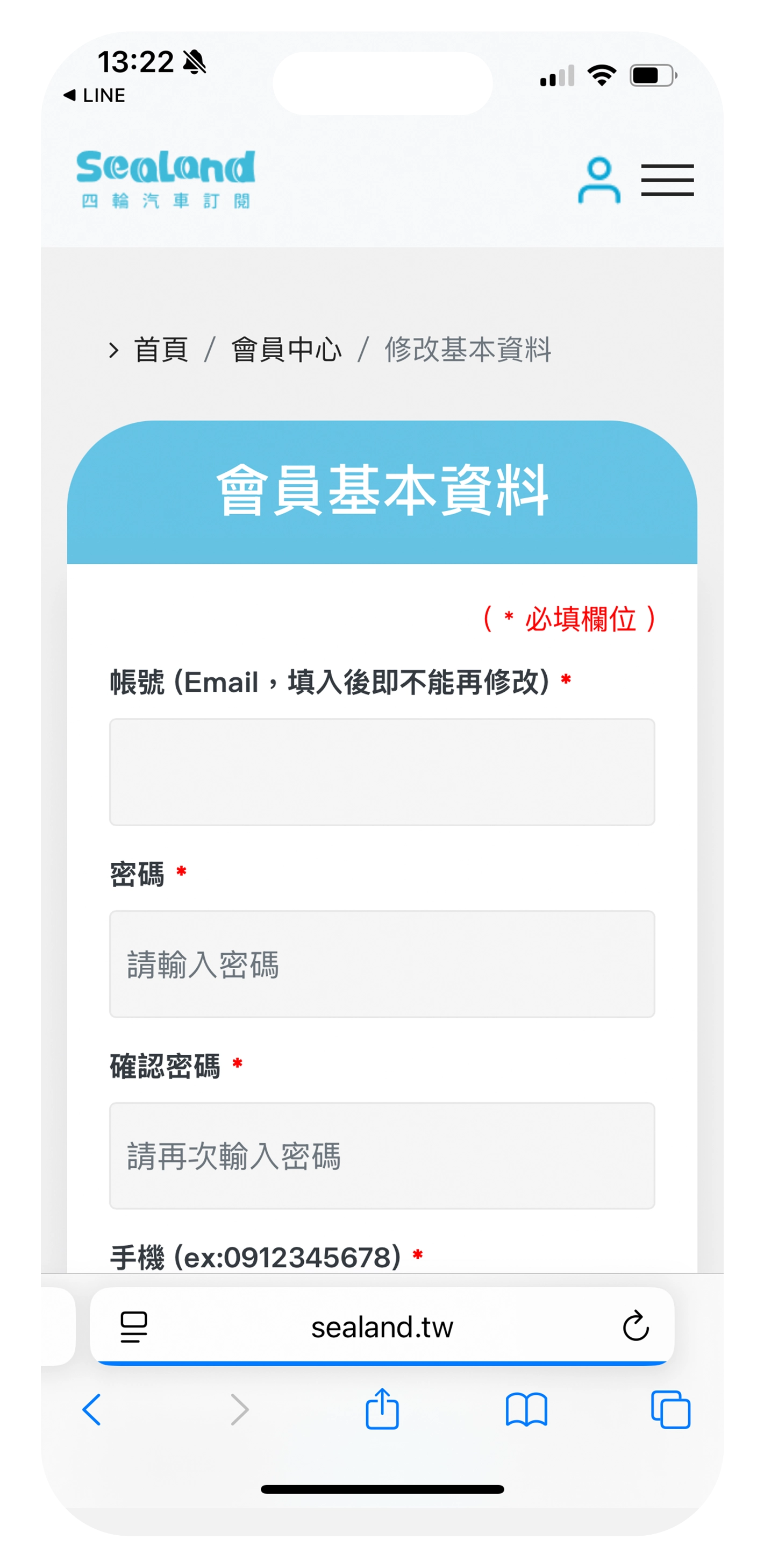The height and width of the screenshot is (1568, 764).
Task: Reload the sealand.tw page
Action: coord(636,1326)
